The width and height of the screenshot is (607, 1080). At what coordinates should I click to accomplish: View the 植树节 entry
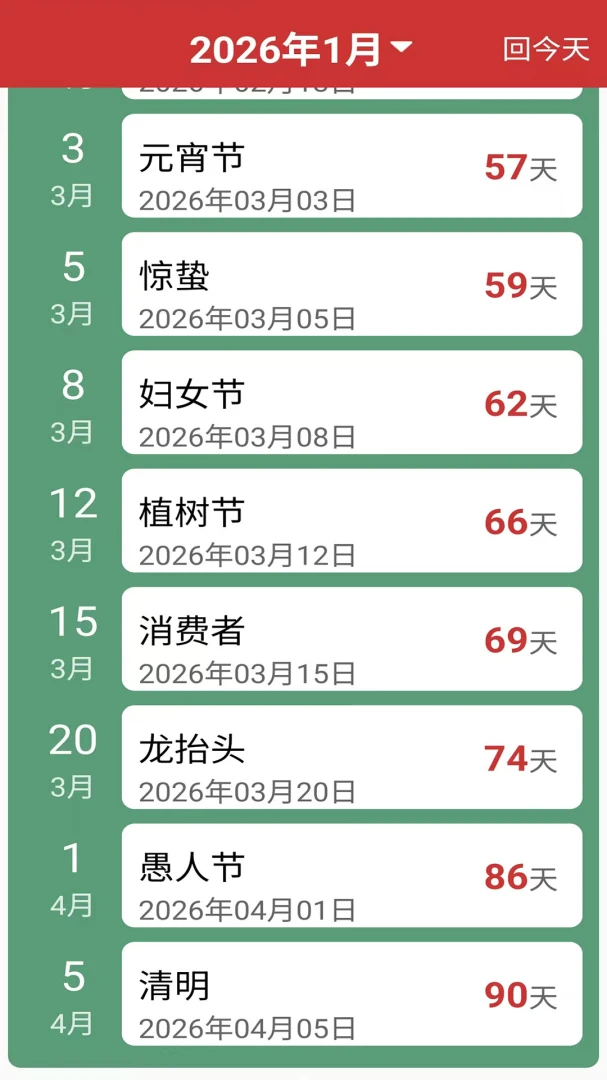click(352, 521)
